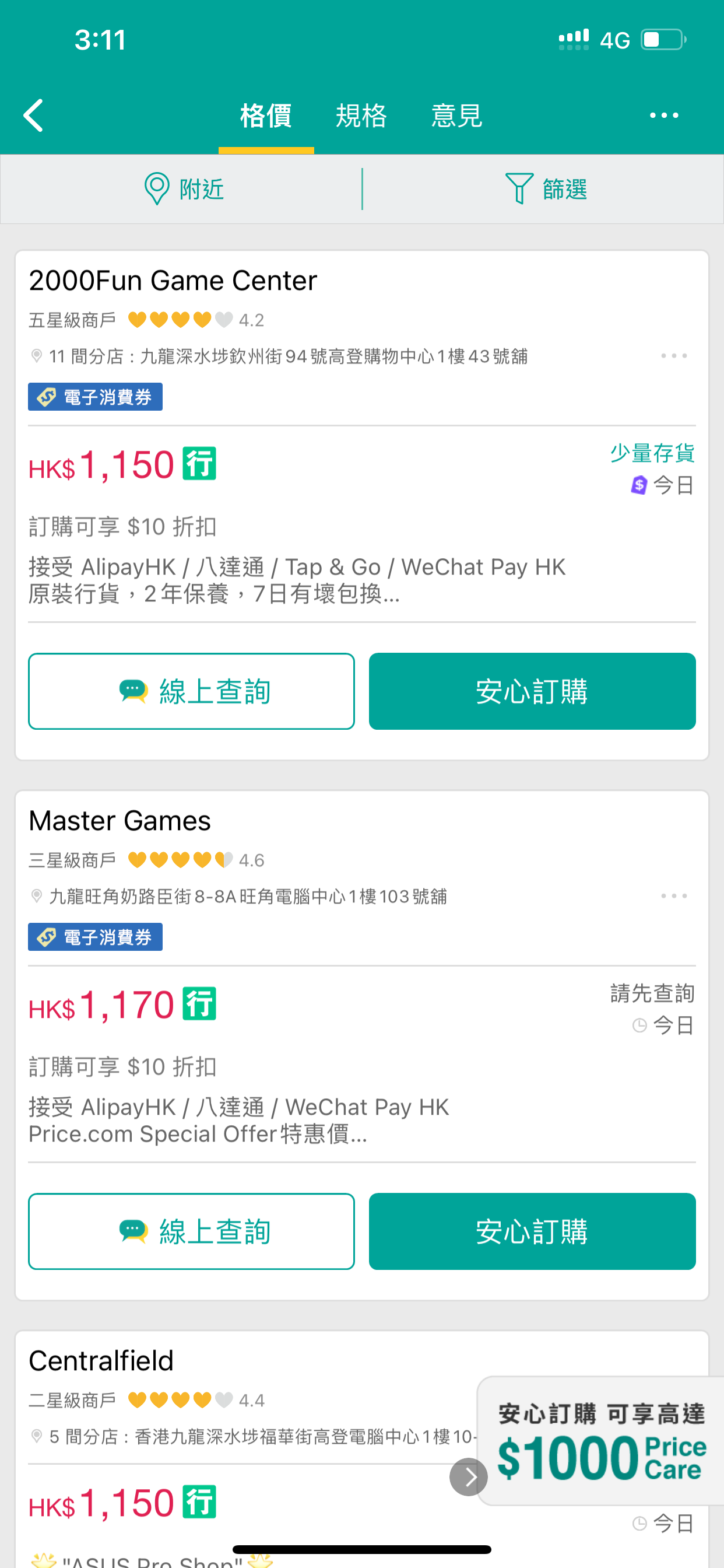The image size is (724, 1568).
Task: Switch to the 意見 tab
Action: click(457, 115)
